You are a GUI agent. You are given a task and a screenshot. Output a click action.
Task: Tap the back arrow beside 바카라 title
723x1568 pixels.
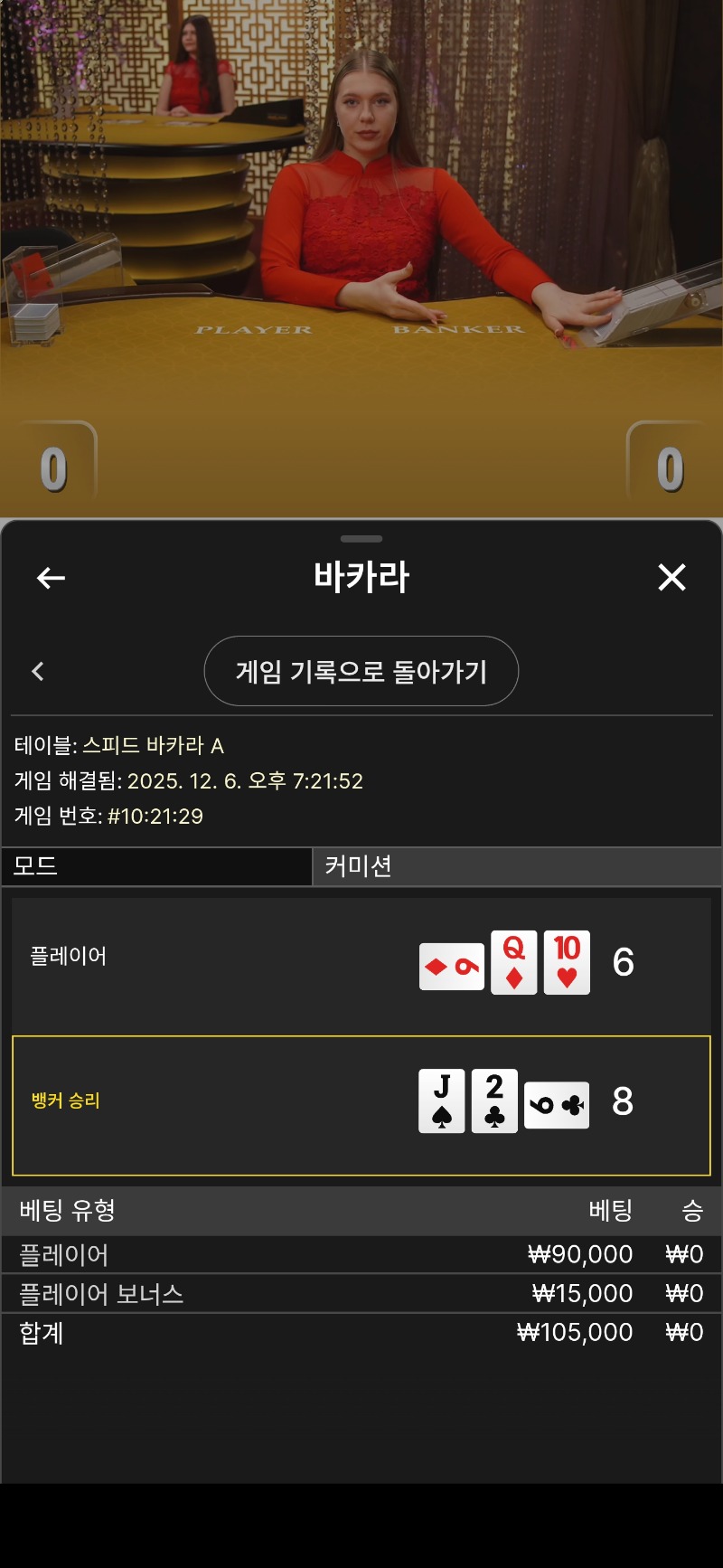51,578
